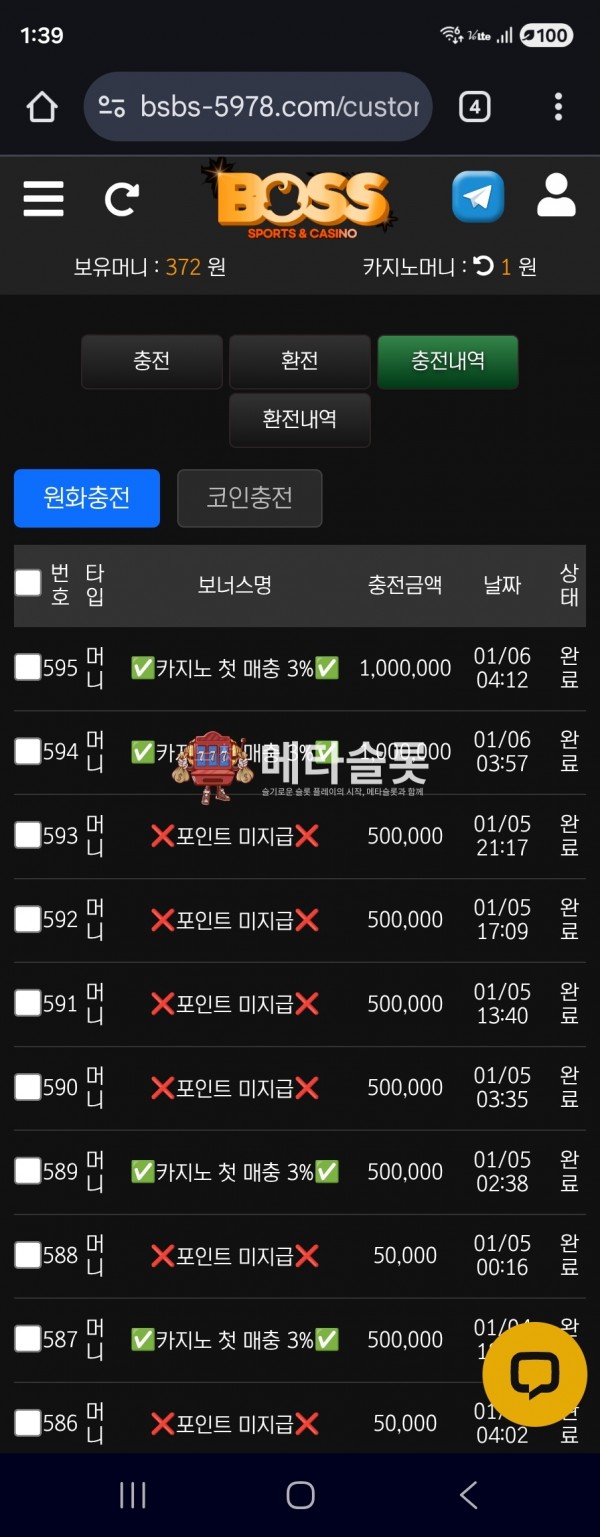The height and width of the screenshot is (1537, 600).
Task: Tick the checkbox for row 593
Action: click(x=28, y=835)
